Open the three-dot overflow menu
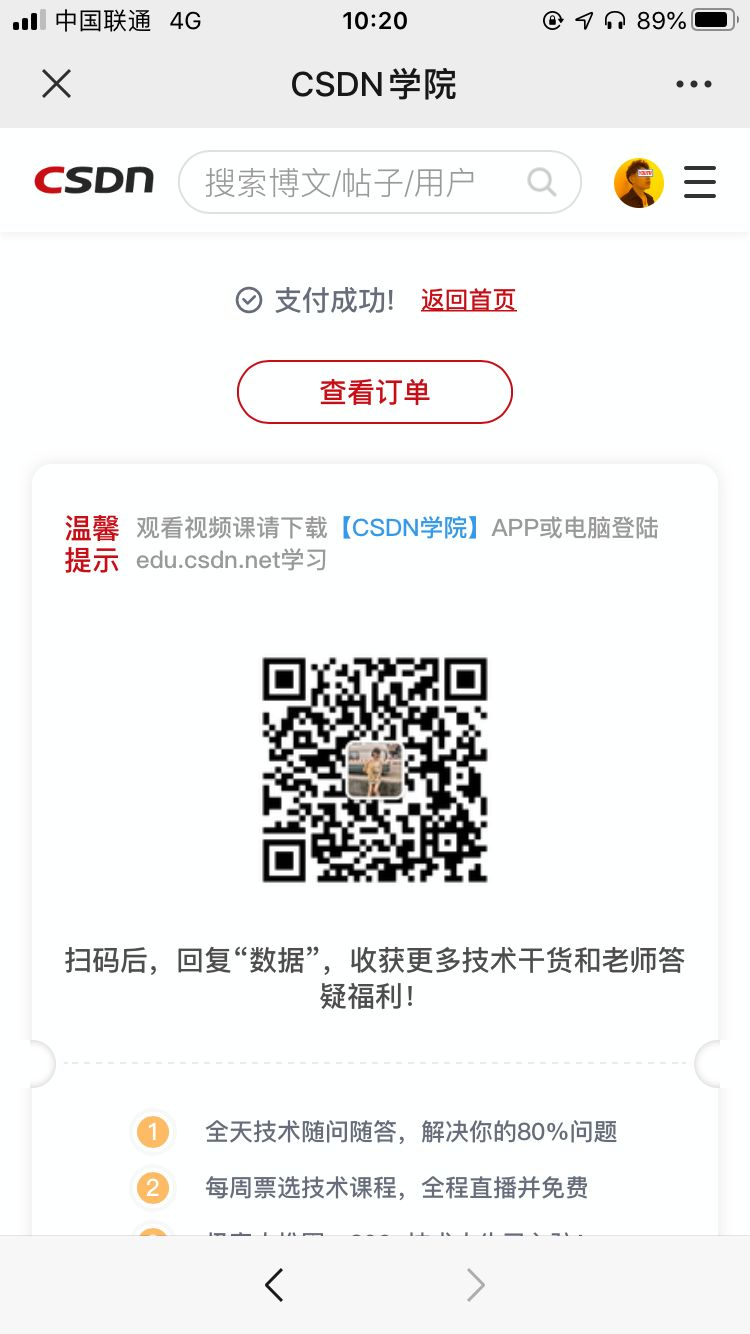The height and width of the screenshot is (1334, 750). coord(693,85)
